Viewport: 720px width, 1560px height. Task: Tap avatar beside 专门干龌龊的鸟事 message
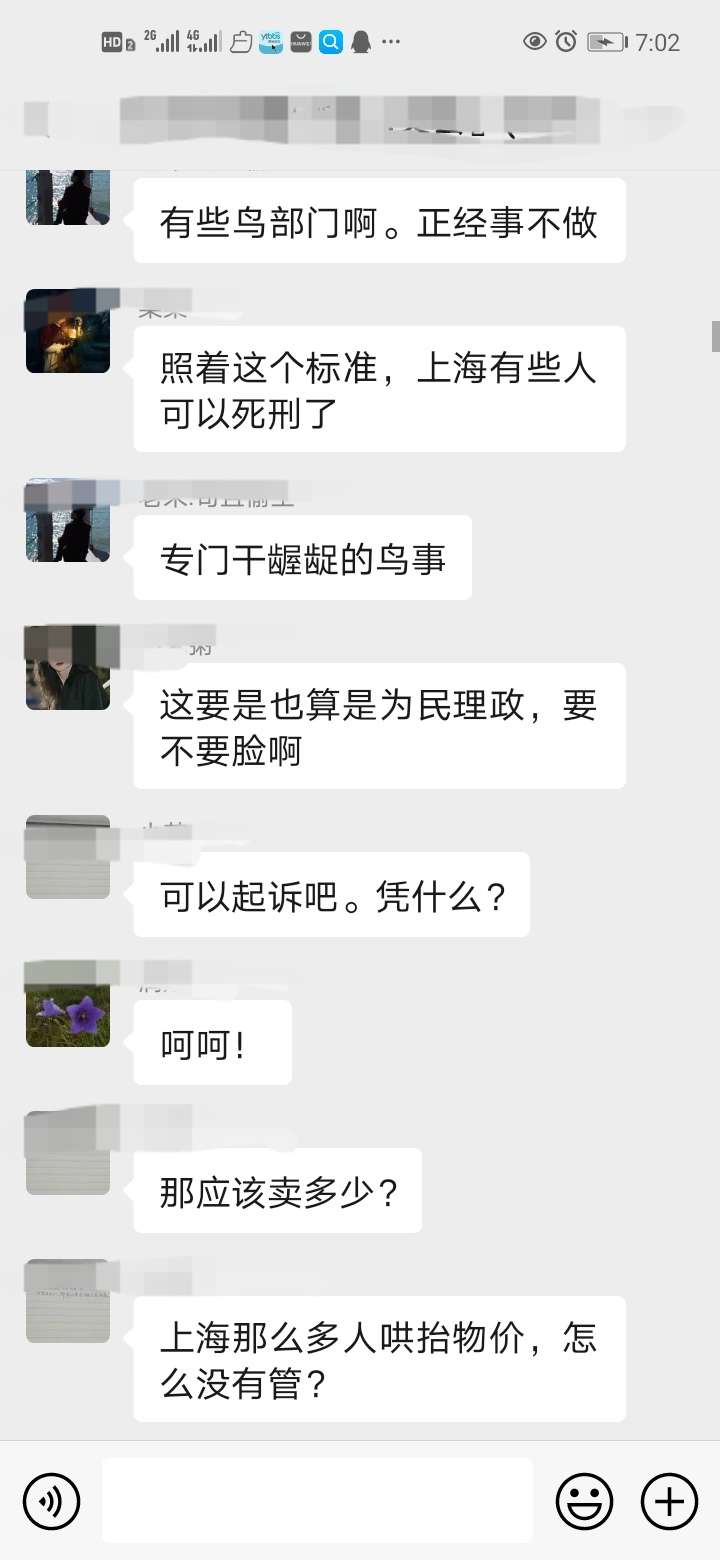pyautogui.click(x=68, y=520)
